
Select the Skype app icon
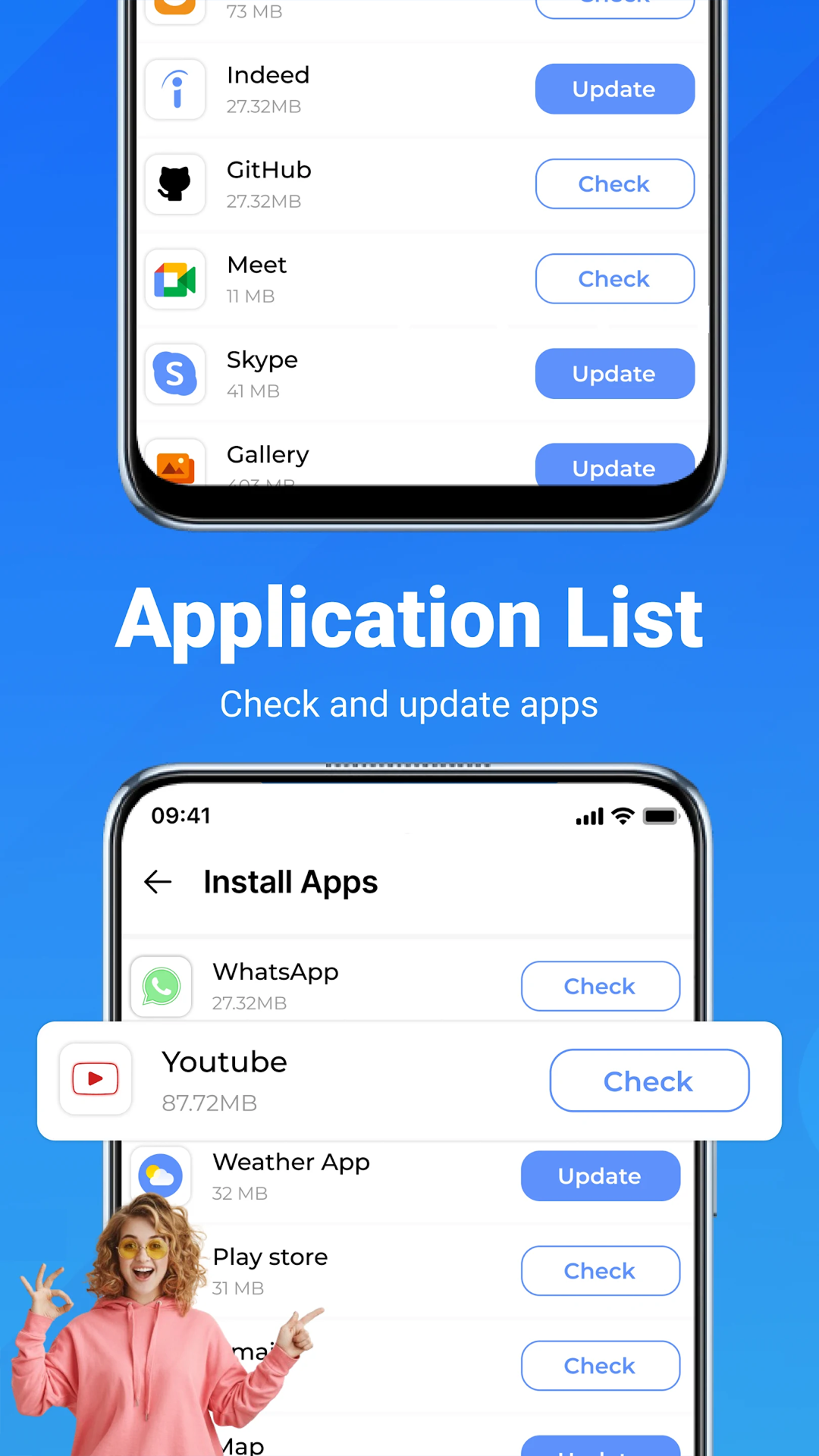(x=175, y=374)
